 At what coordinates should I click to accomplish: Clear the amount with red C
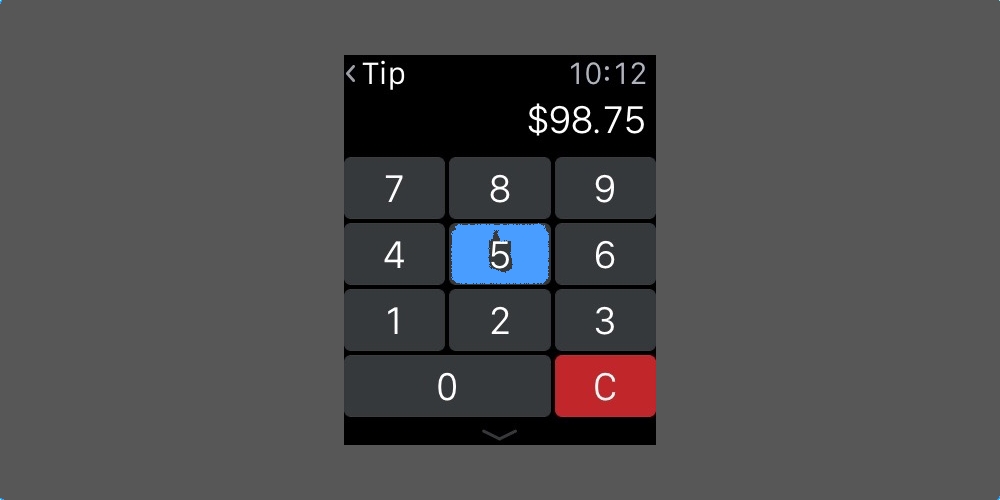[x=605, y=386]
